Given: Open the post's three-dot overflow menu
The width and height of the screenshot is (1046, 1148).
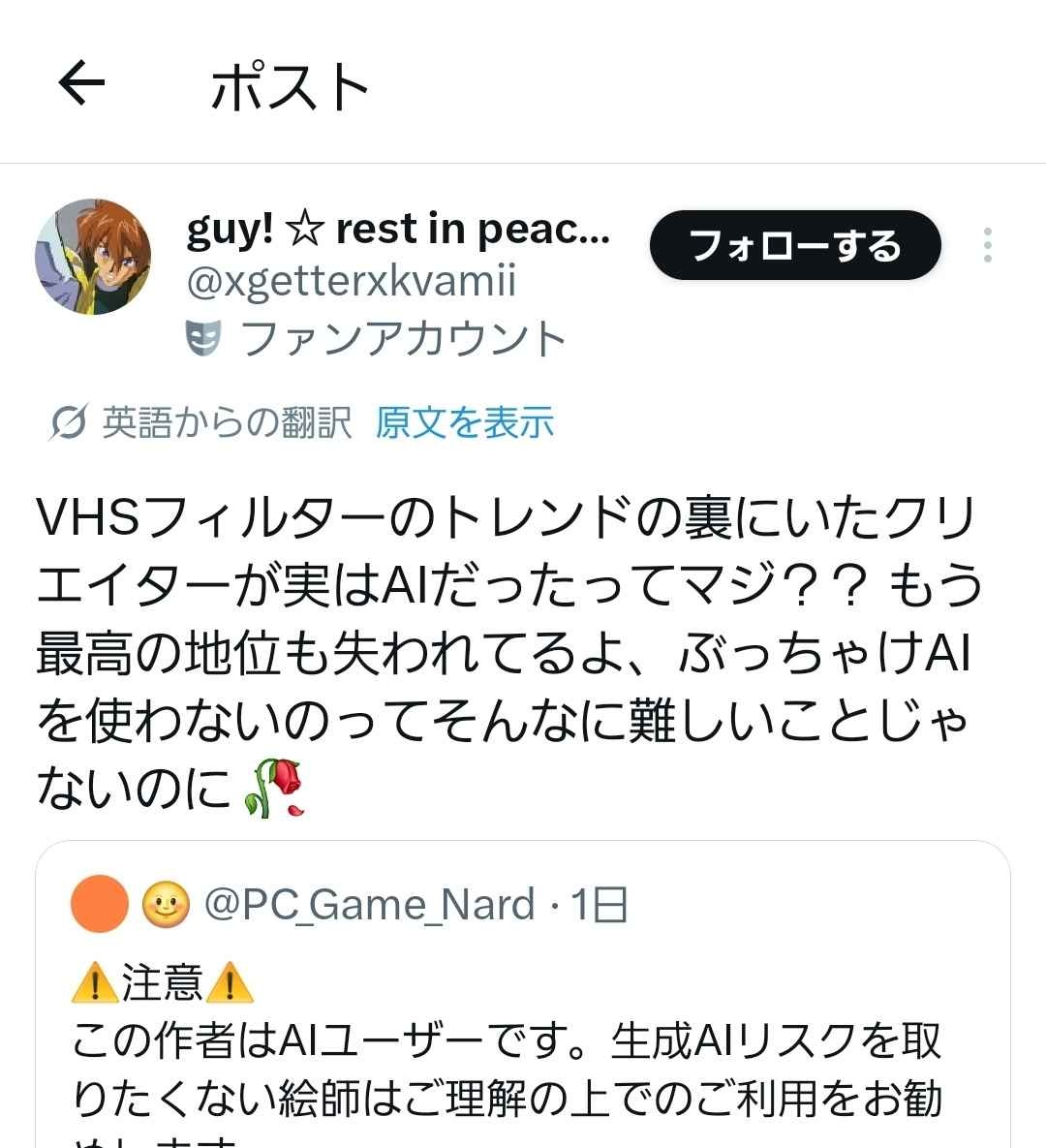Looking at the screenshot, I should point(987,246).
